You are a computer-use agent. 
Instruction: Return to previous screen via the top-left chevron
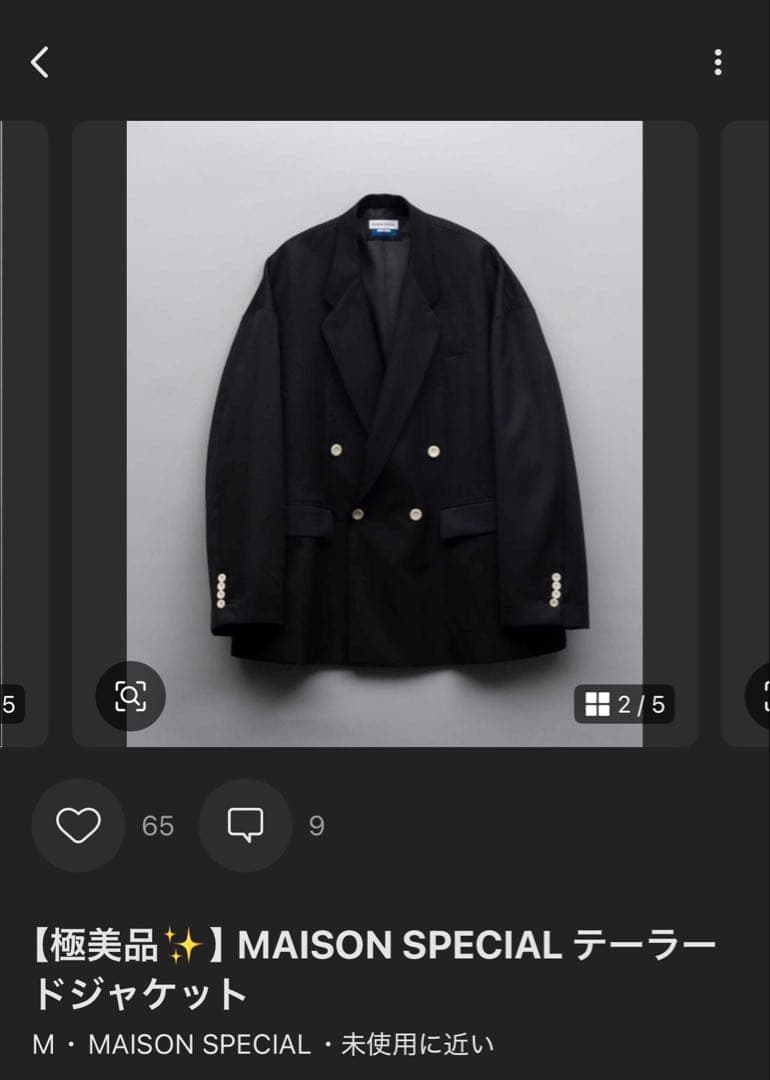39,62
